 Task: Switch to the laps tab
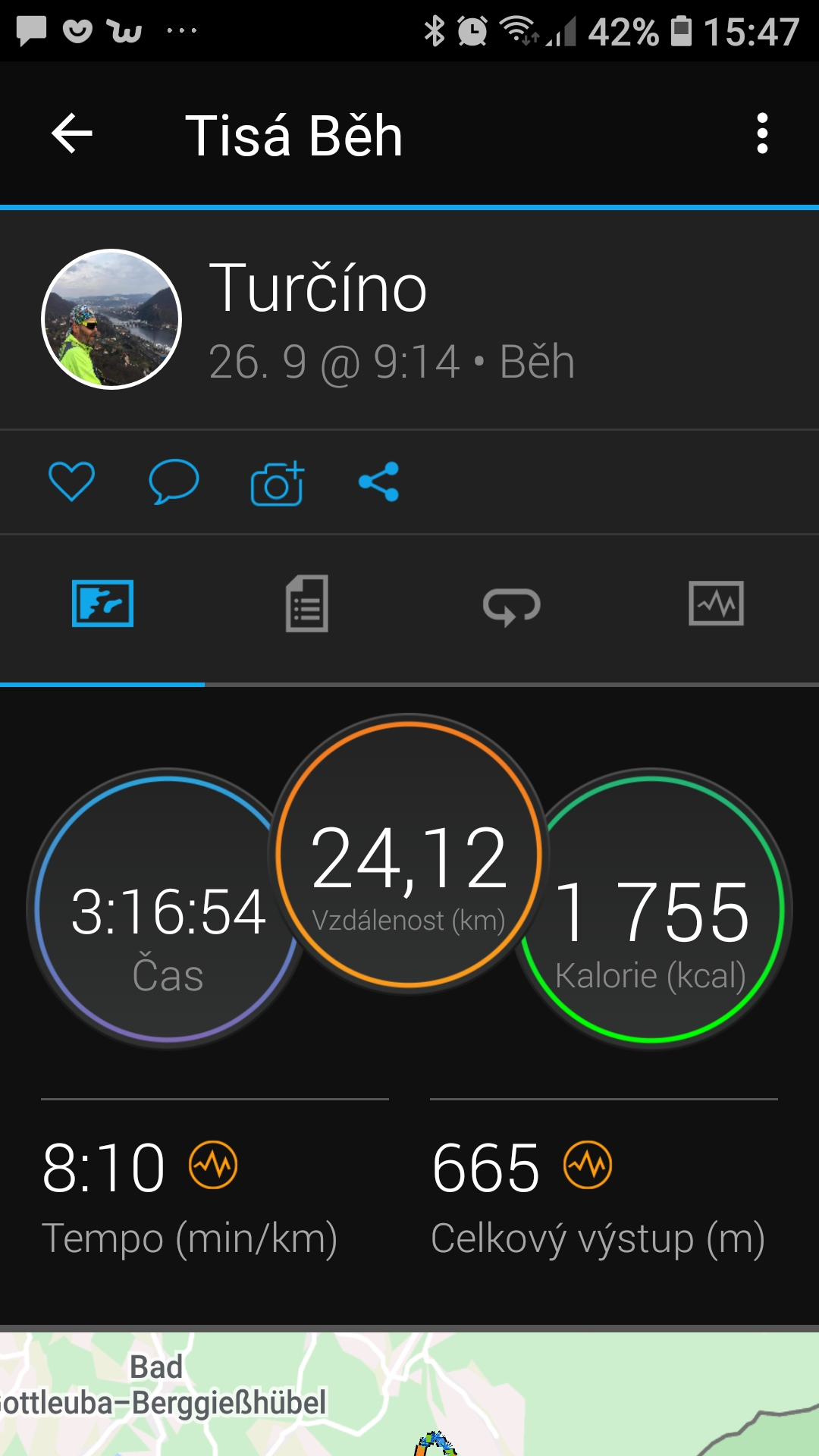coord(512,606)
